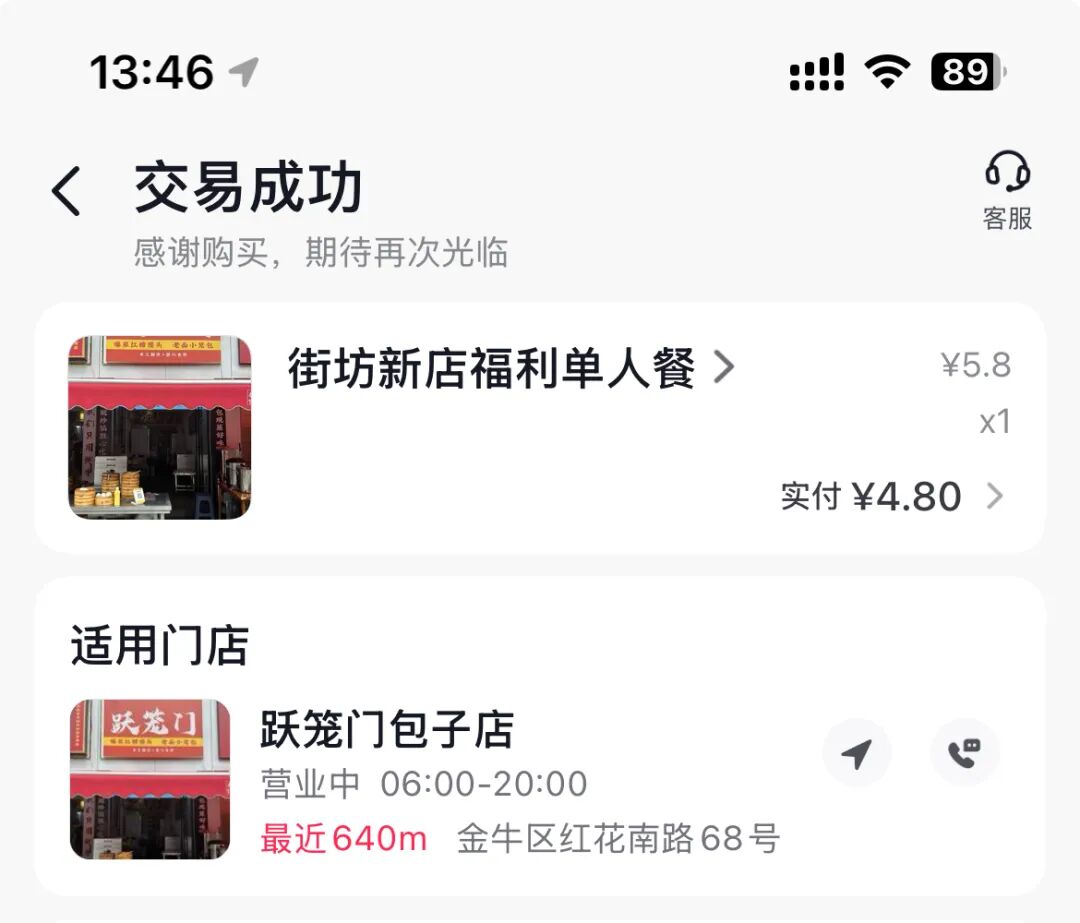Tap the deal photo thumbnail
1080x923 pixels.
point(159,427)
